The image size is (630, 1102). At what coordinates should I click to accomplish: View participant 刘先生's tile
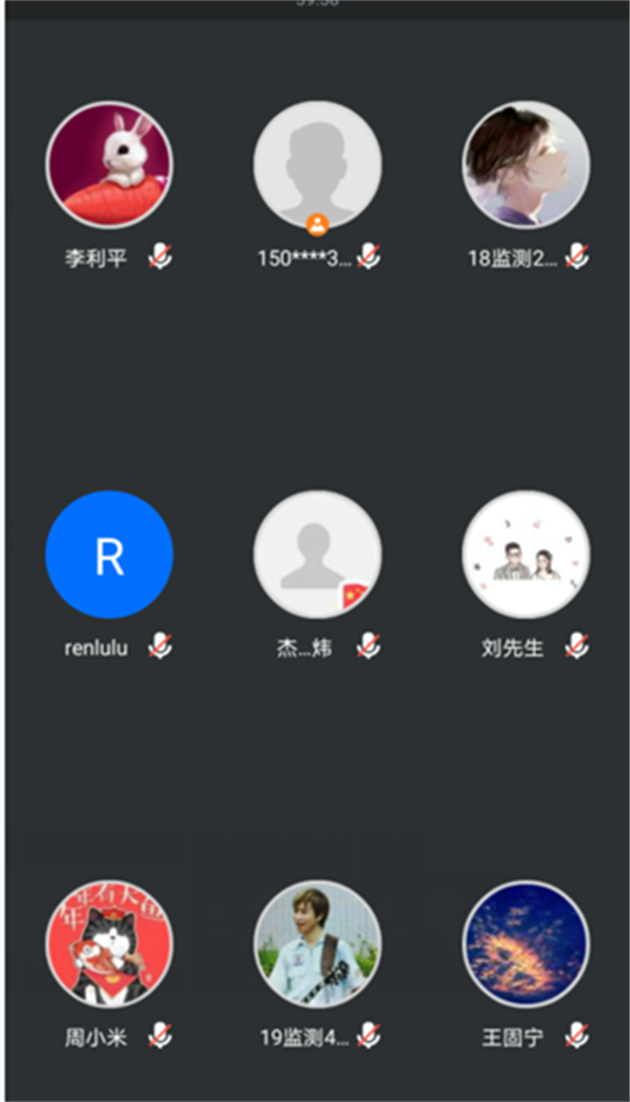(x=526, y=554)
